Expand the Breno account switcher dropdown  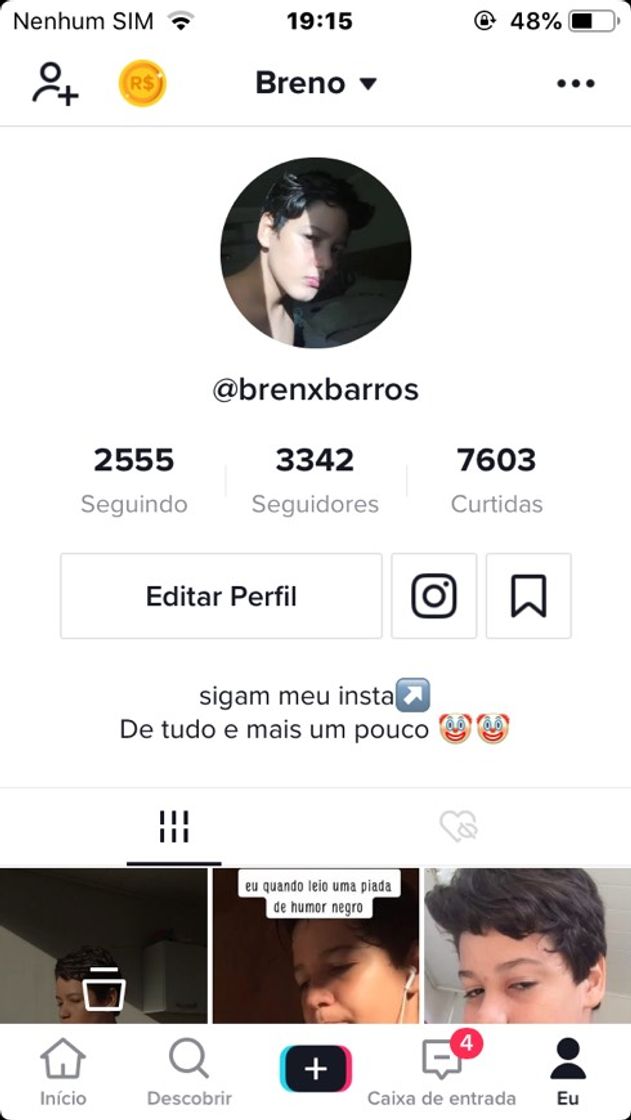point(316,83)
